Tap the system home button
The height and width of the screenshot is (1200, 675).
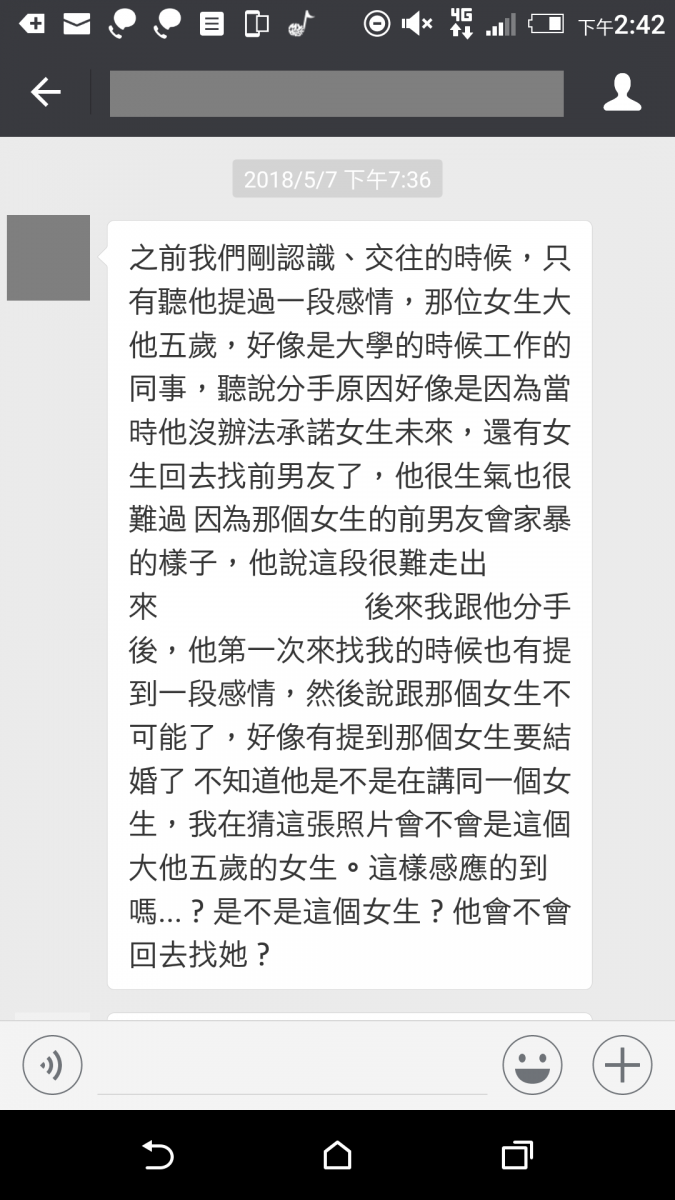[338, 1155]
